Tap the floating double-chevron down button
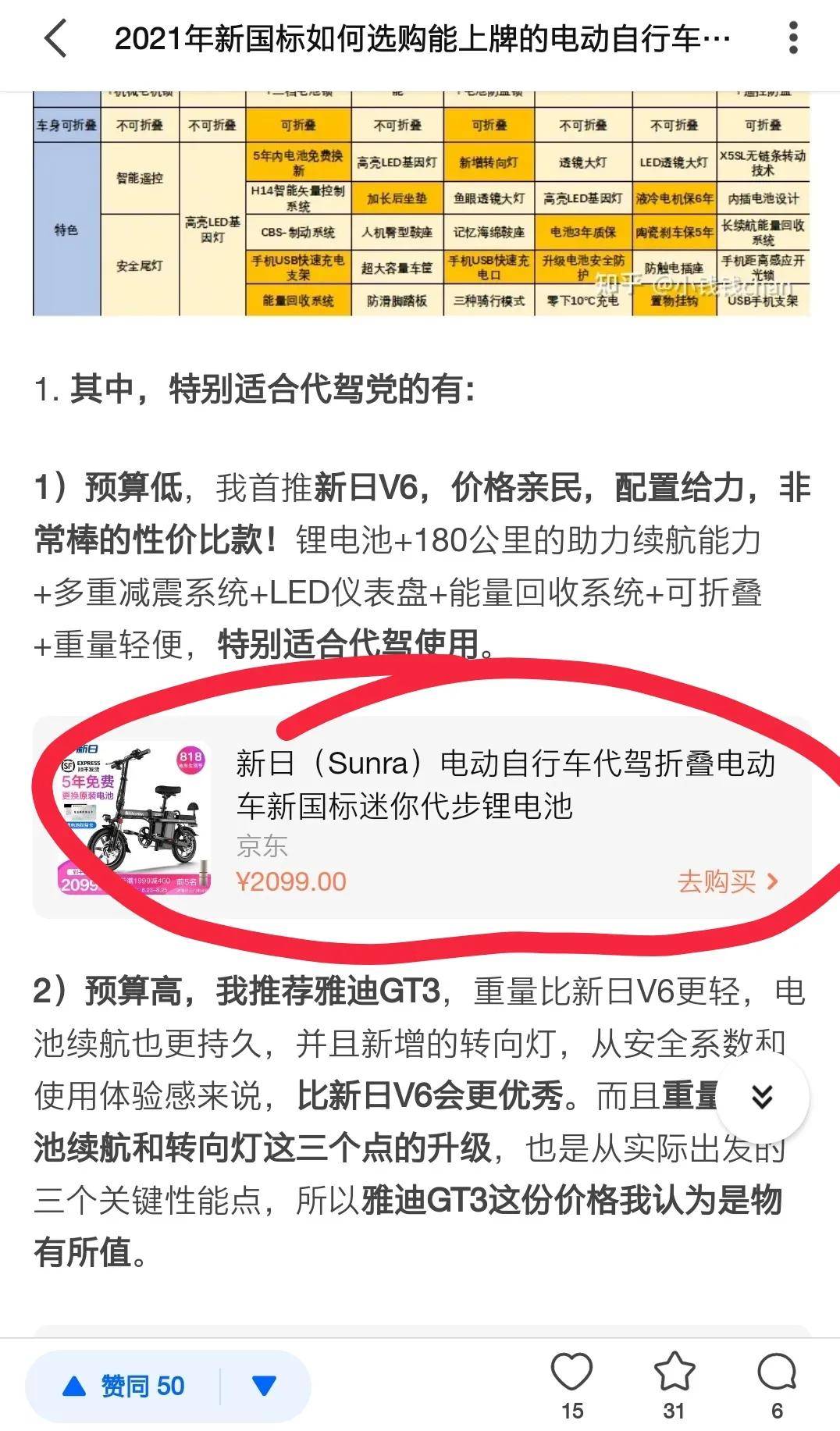 point(762,1097)
